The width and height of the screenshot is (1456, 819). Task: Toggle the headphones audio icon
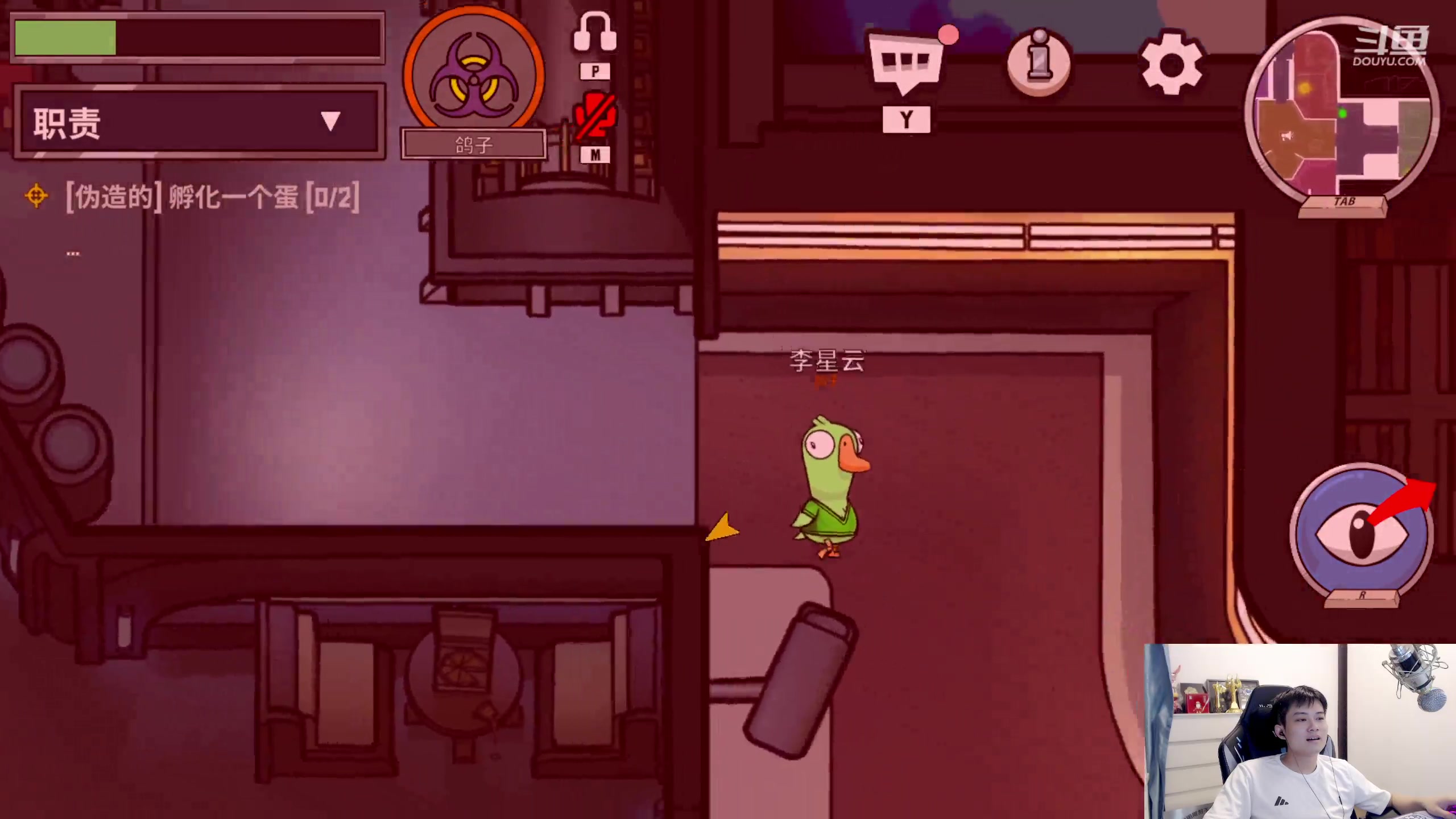[x=594, y=34]
